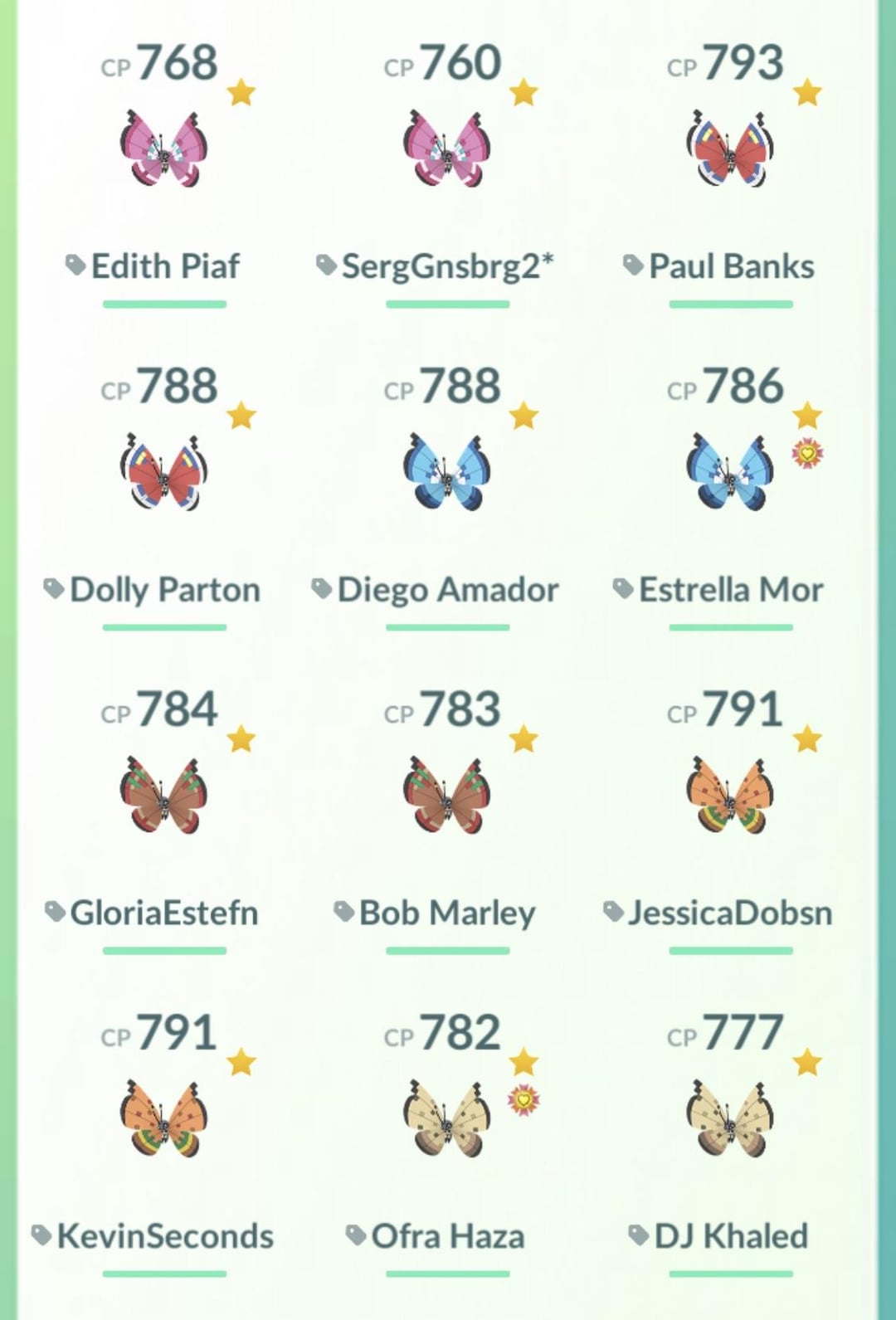Open JessicaDobsn with CP 791
896x1320 pixels.
[x=730, y=796]
